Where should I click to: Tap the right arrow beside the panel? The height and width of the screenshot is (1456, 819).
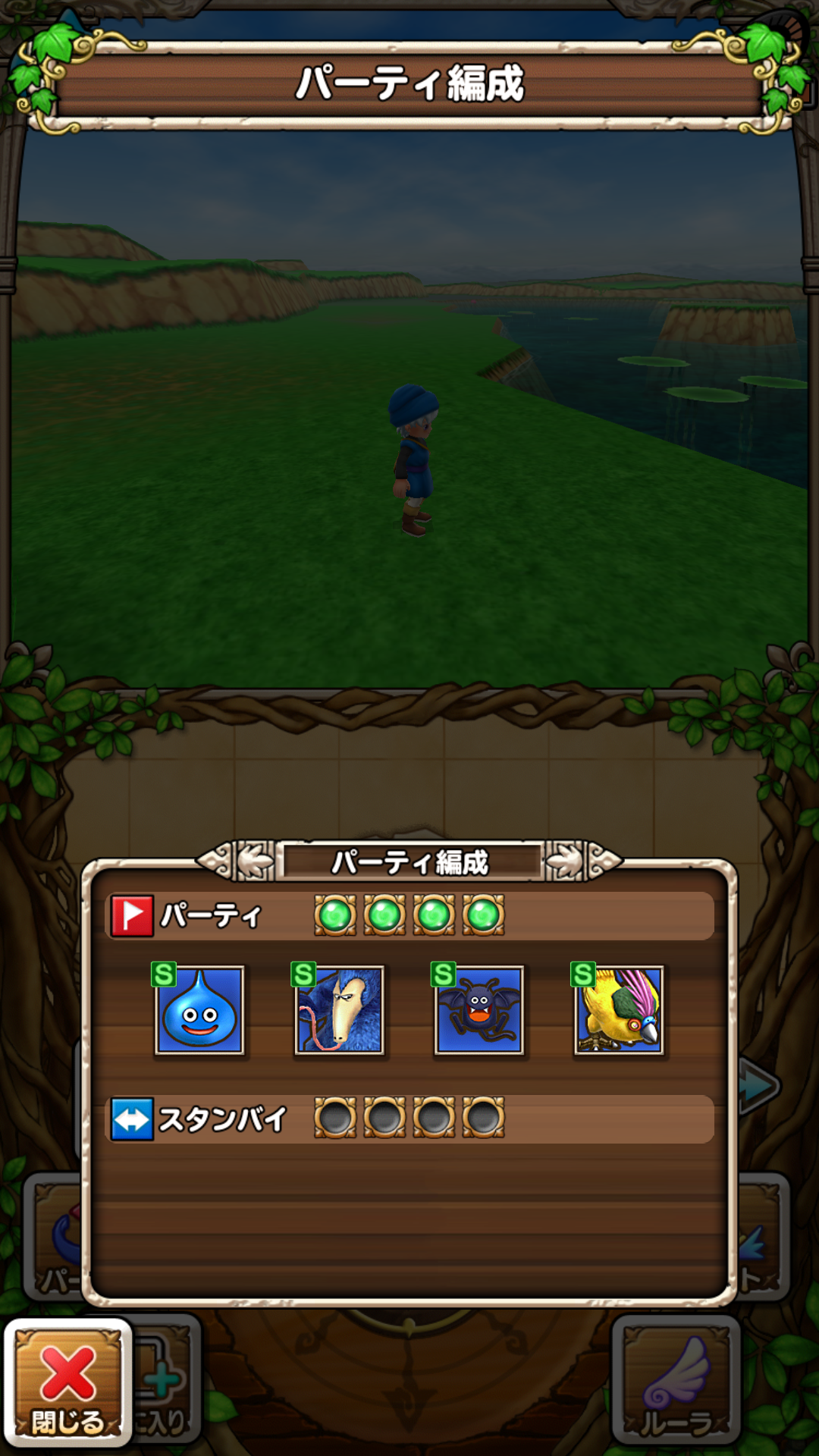tap(760, 1086)
